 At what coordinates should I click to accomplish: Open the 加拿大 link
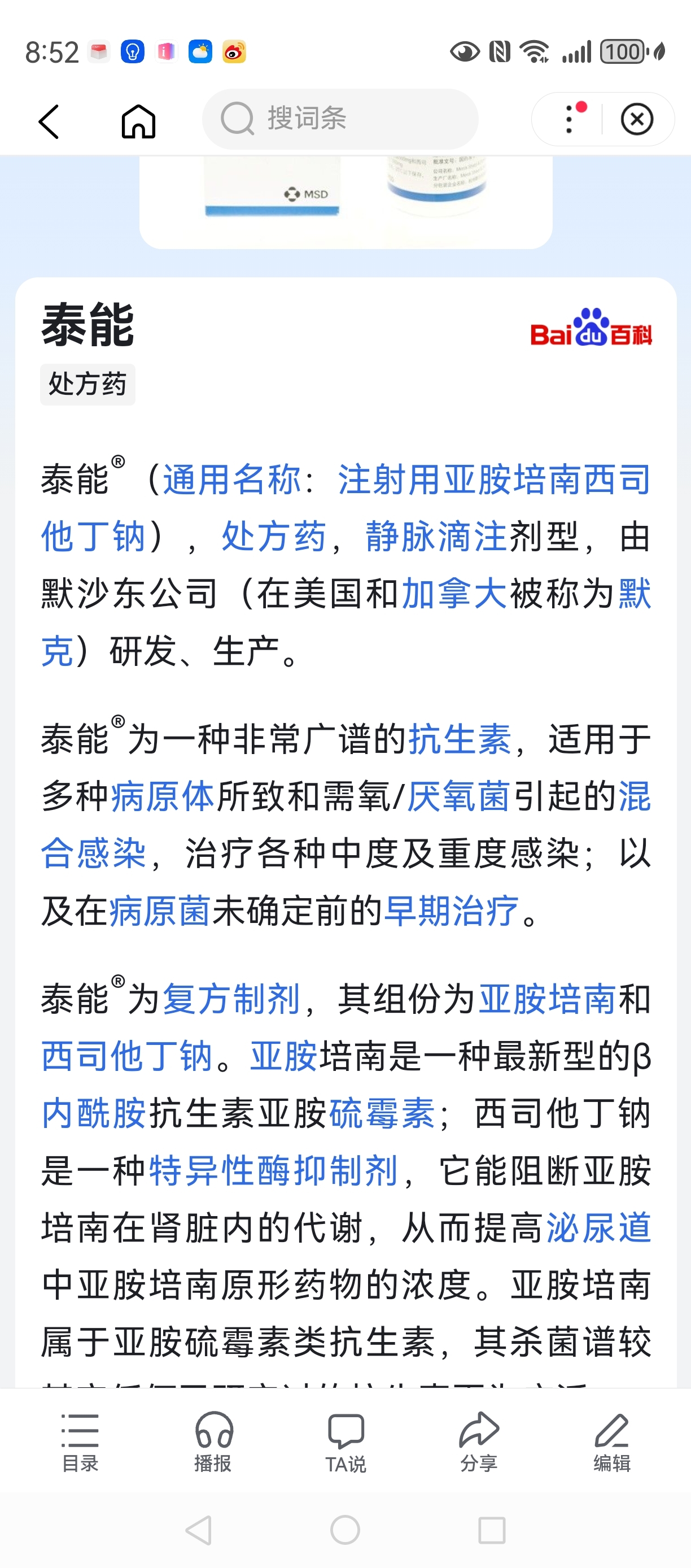454,594
